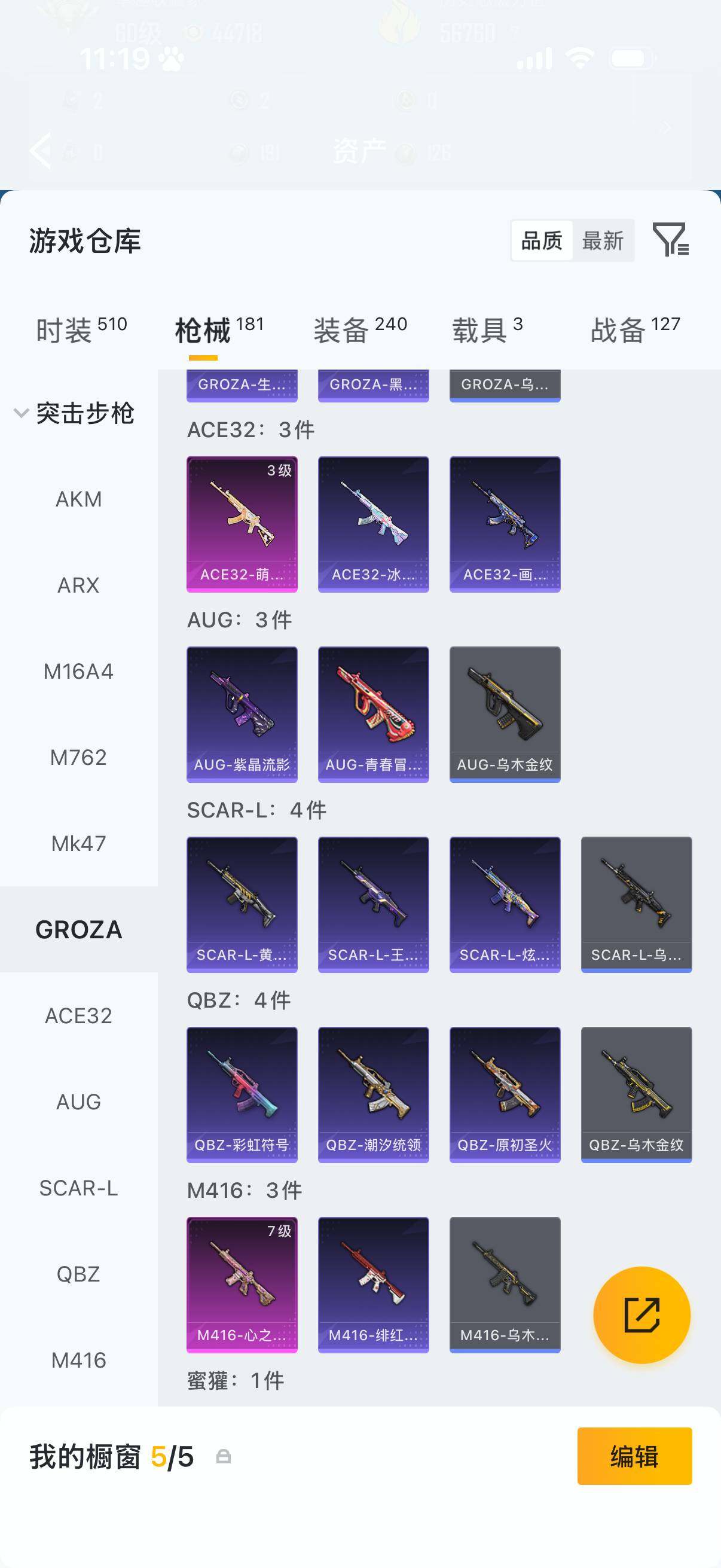The image size is (721, 1568).
Task: Jump to Mk47 in sidebar
Action: click(78, 843)
